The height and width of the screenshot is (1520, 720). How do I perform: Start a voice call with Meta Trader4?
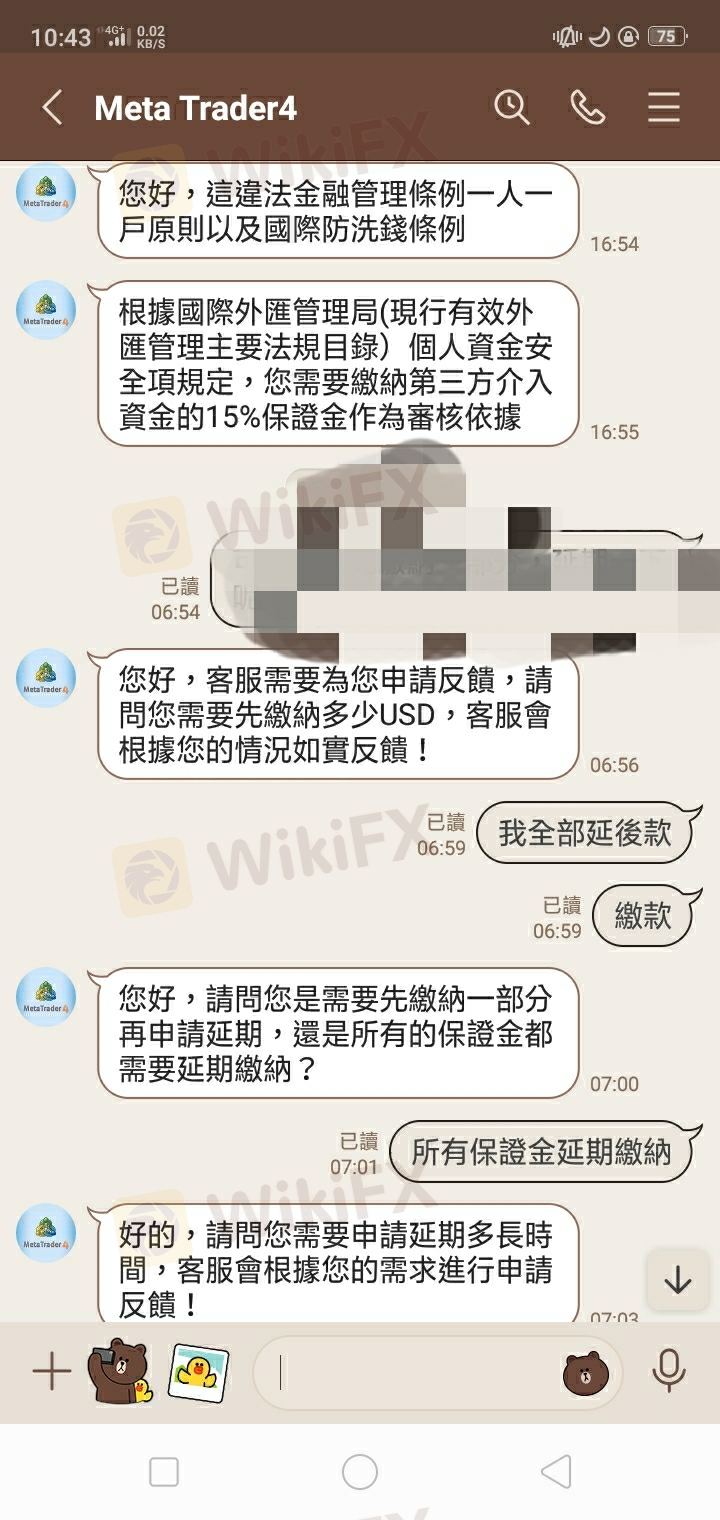[587, 107]
